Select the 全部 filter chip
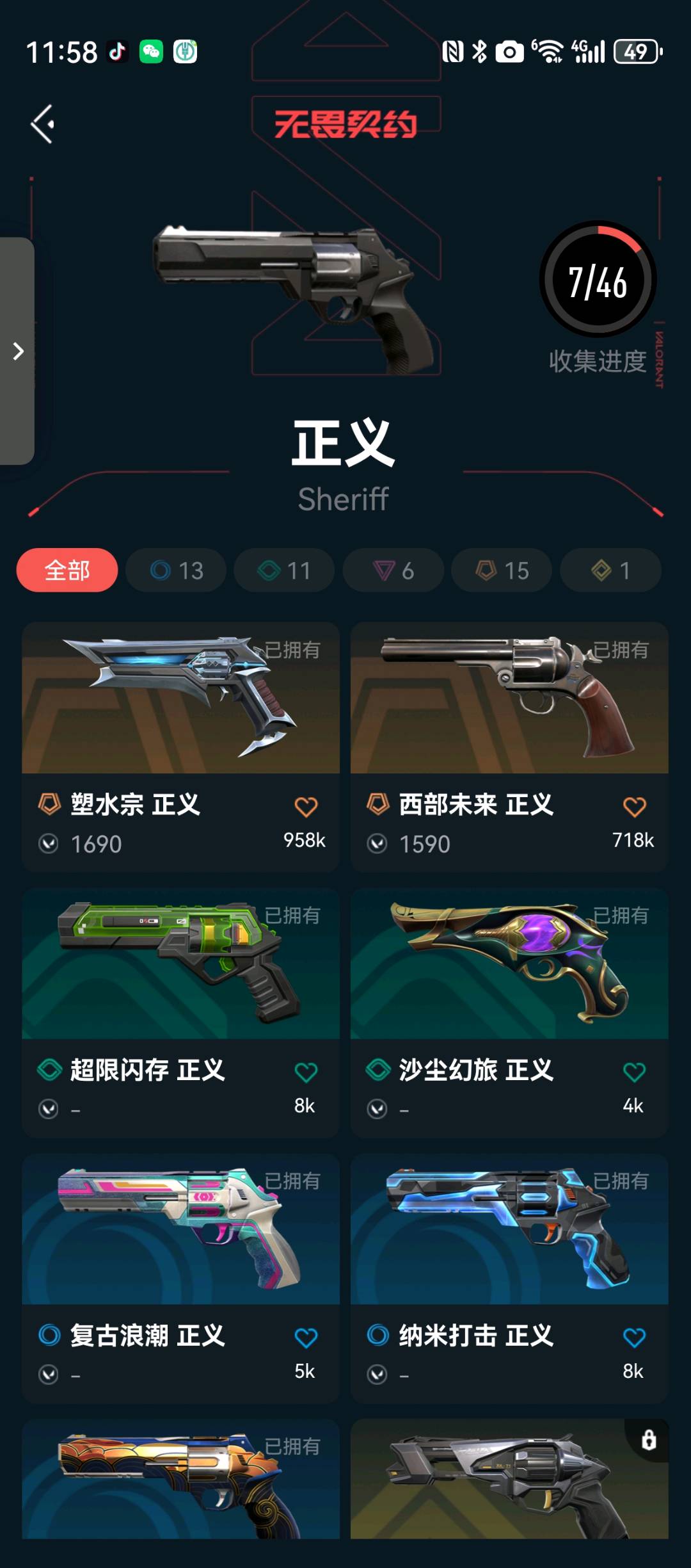 [67, 570]
